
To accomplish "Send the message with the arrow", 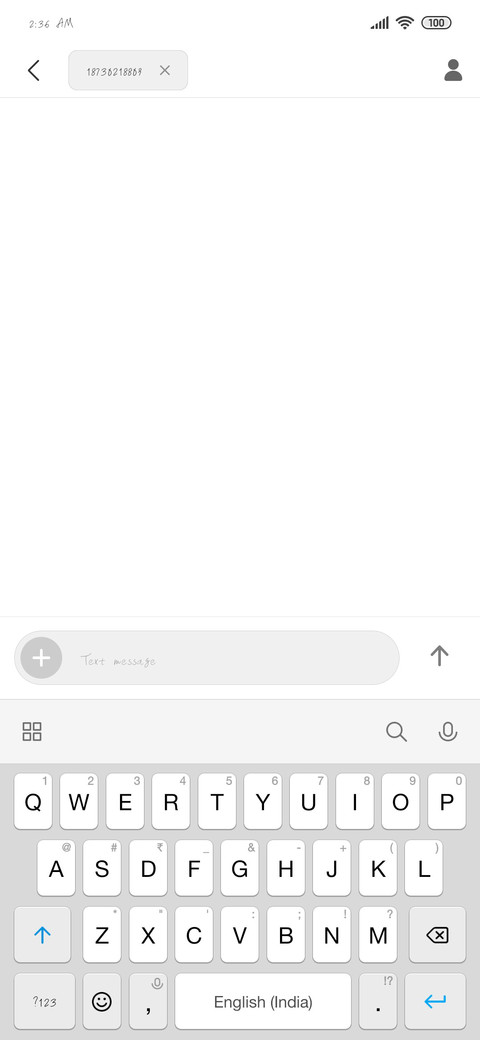I will point(440,656).
